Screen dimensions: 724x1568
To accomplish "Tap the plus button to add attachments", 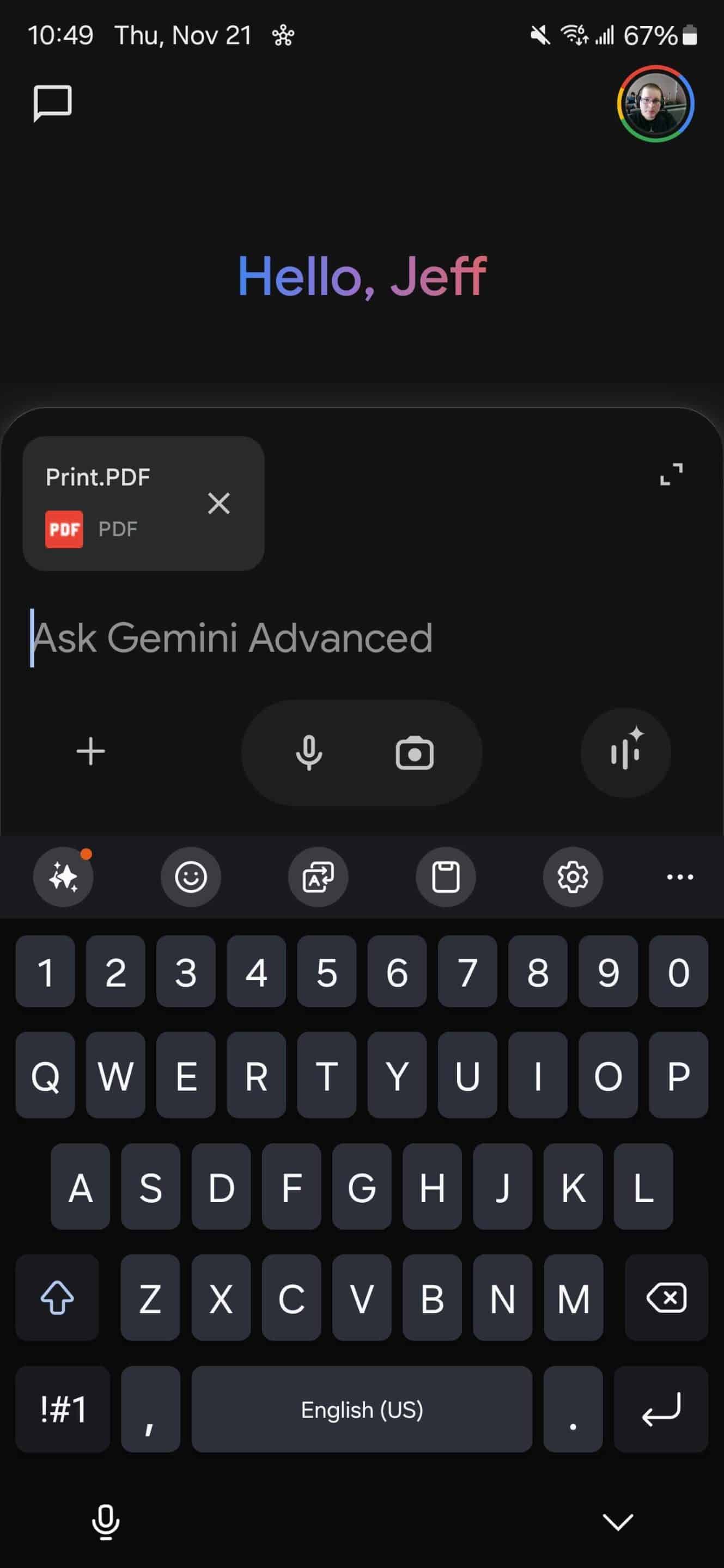I will 91,751.
